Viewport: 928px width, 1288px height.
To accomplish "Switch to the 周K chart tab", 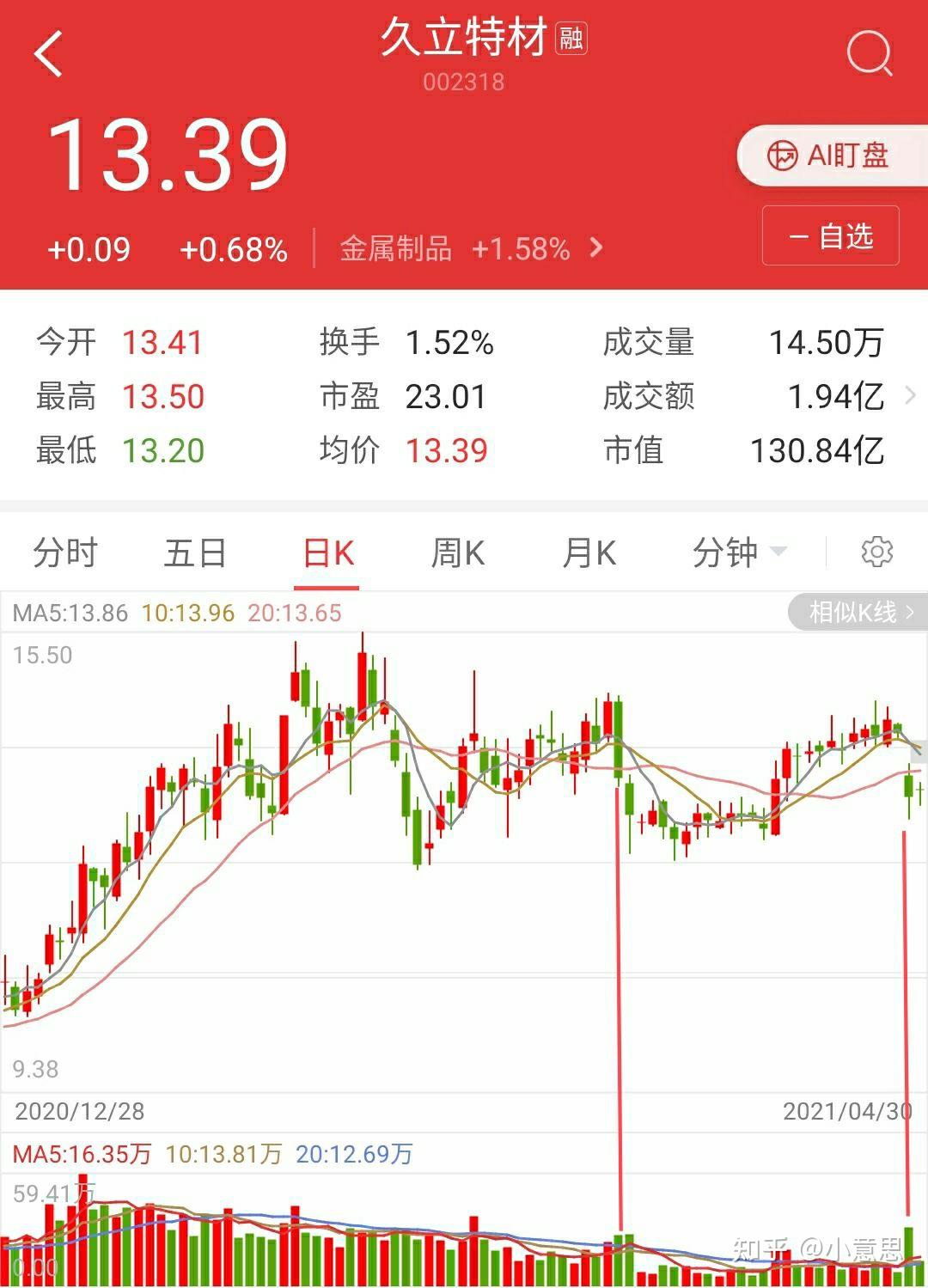I will click(x=458, y=552).
